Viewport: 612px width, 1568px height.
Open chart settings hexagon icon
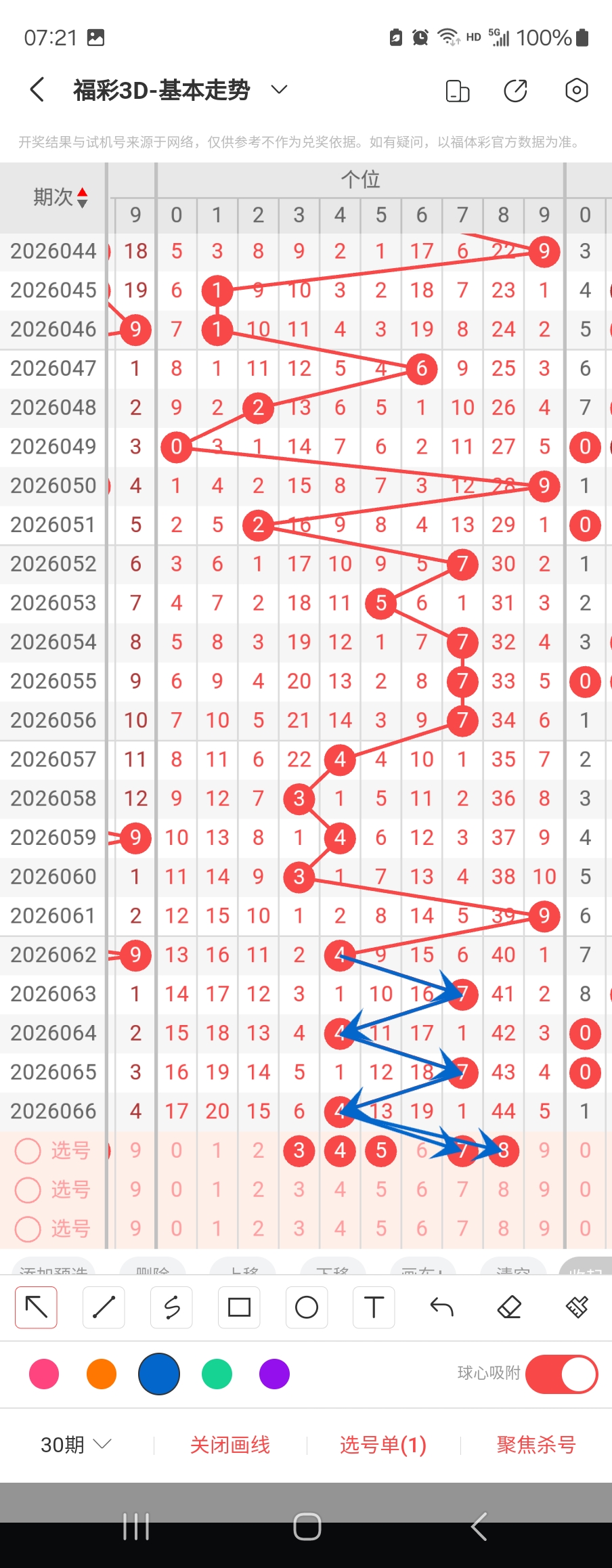pos(576,90)
